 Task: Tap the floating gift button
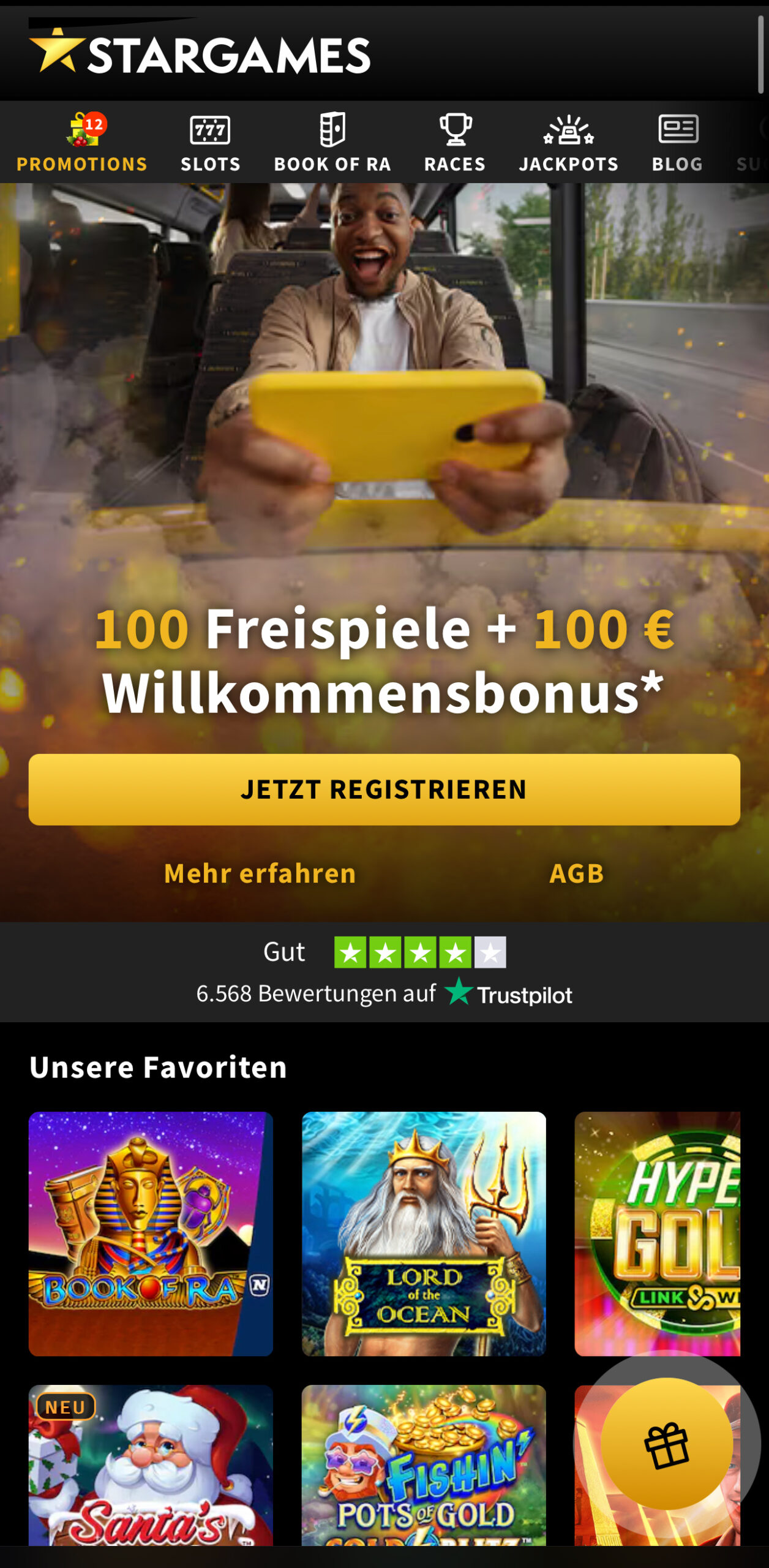(667, 1444)
